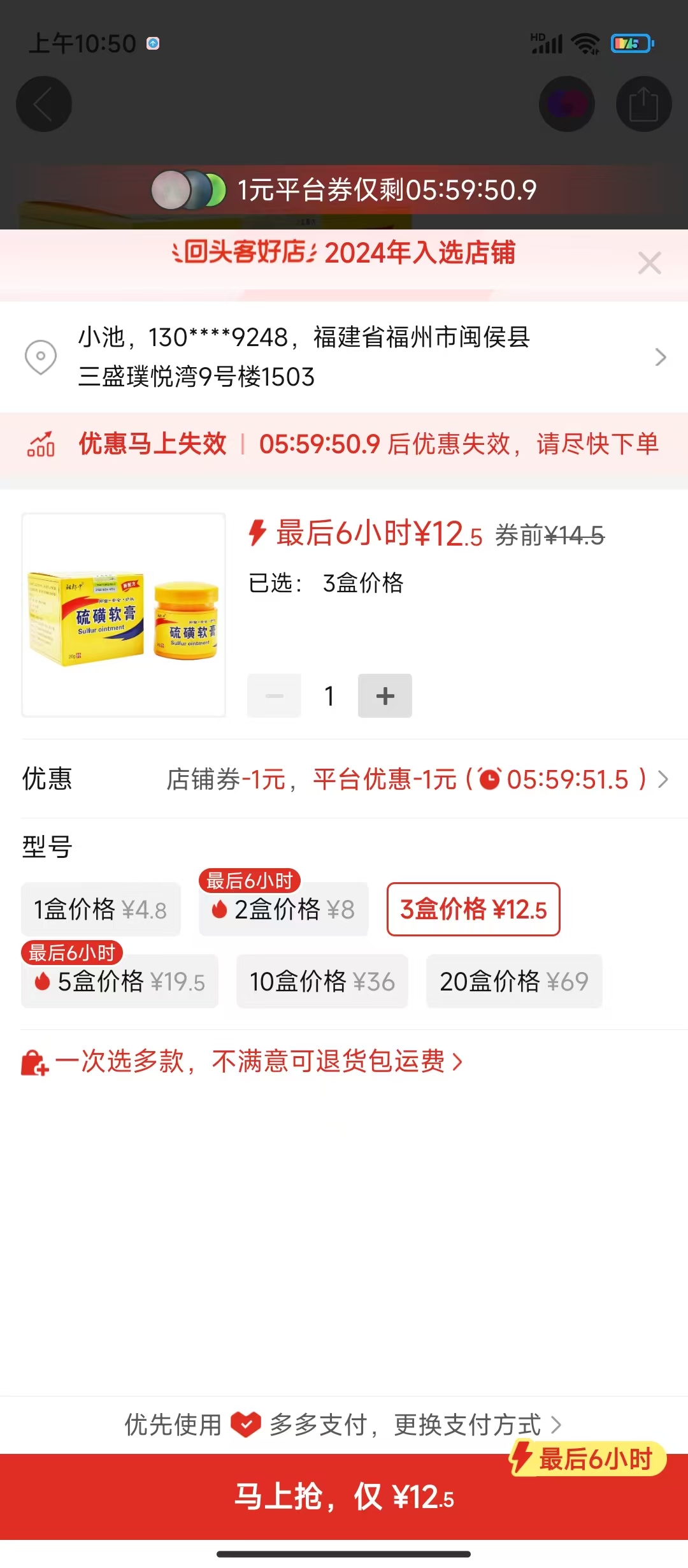Tap 马上抢 to buy for ¥12.5
This screenshot has height=1568, width=688.
344,1497
